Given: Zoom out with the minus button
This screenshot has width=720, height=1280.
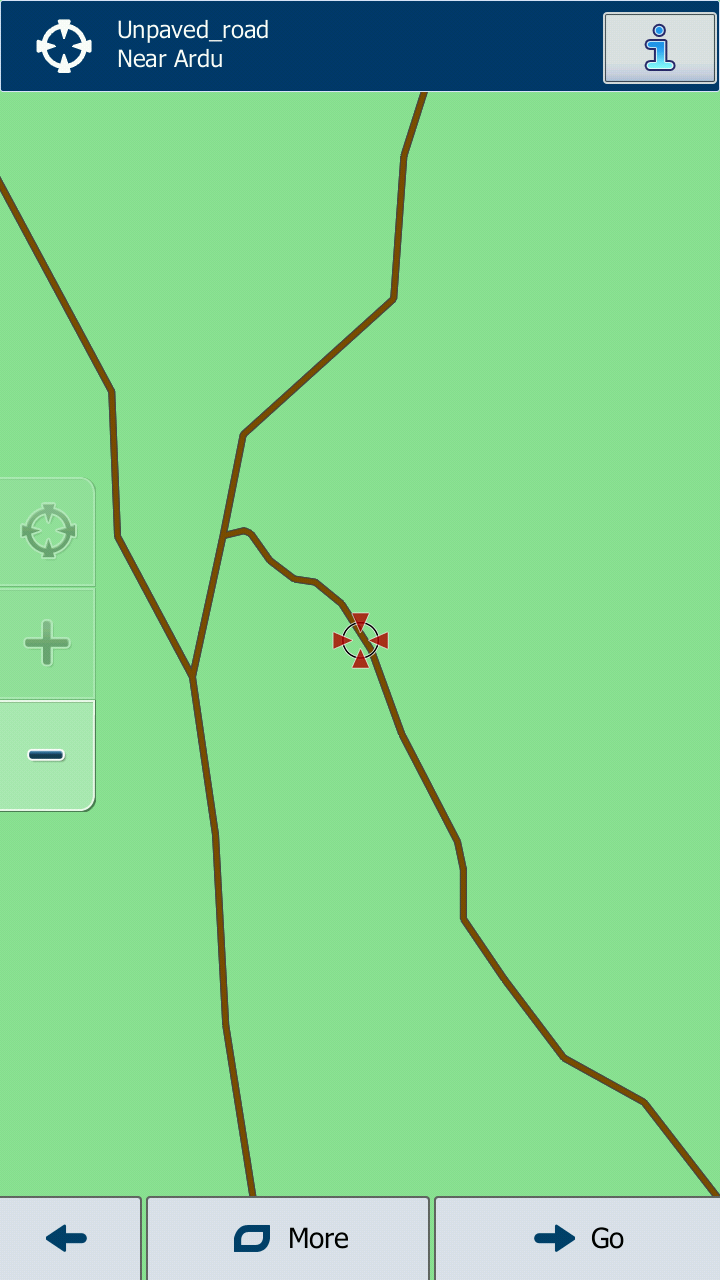Looking at the screenshot, I should 47,755.
